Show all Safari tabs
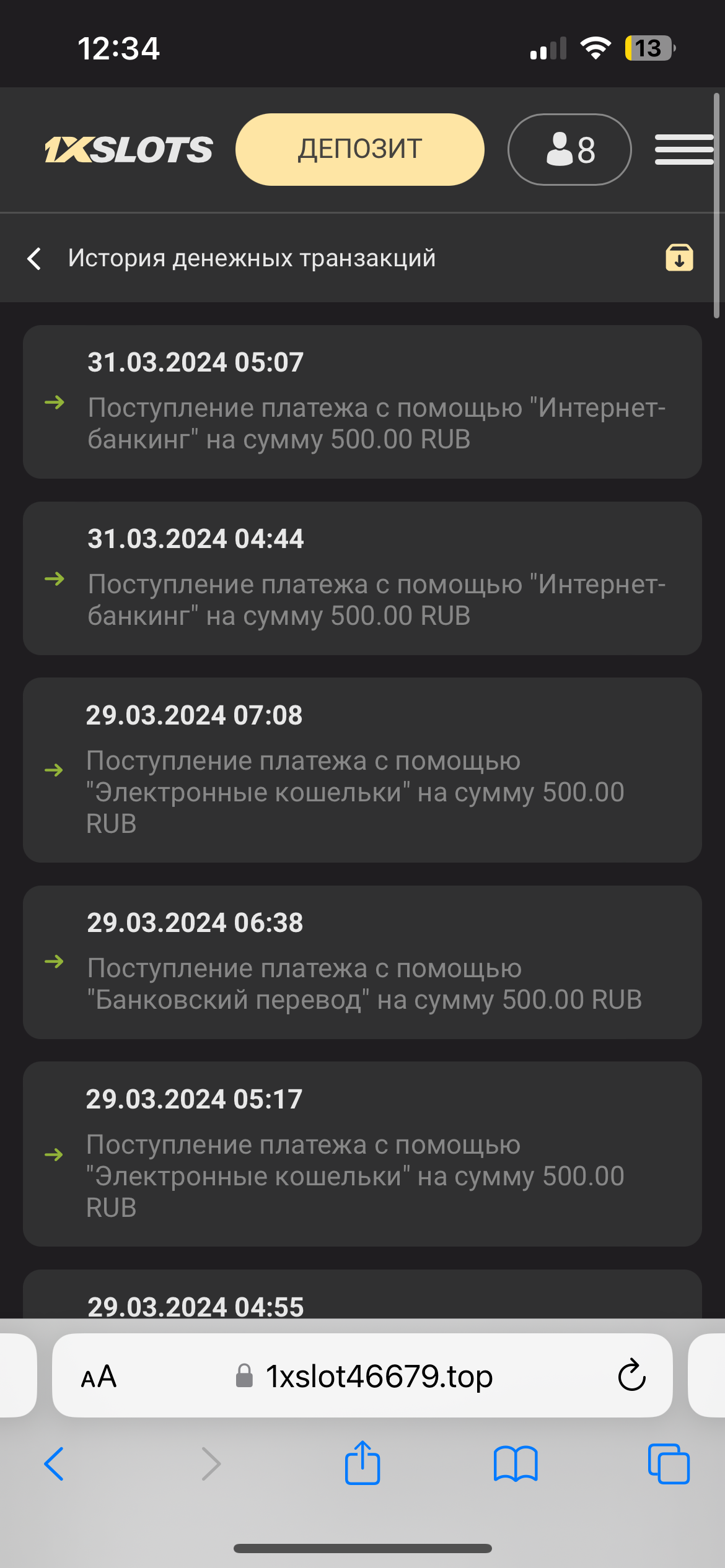 669,1464
